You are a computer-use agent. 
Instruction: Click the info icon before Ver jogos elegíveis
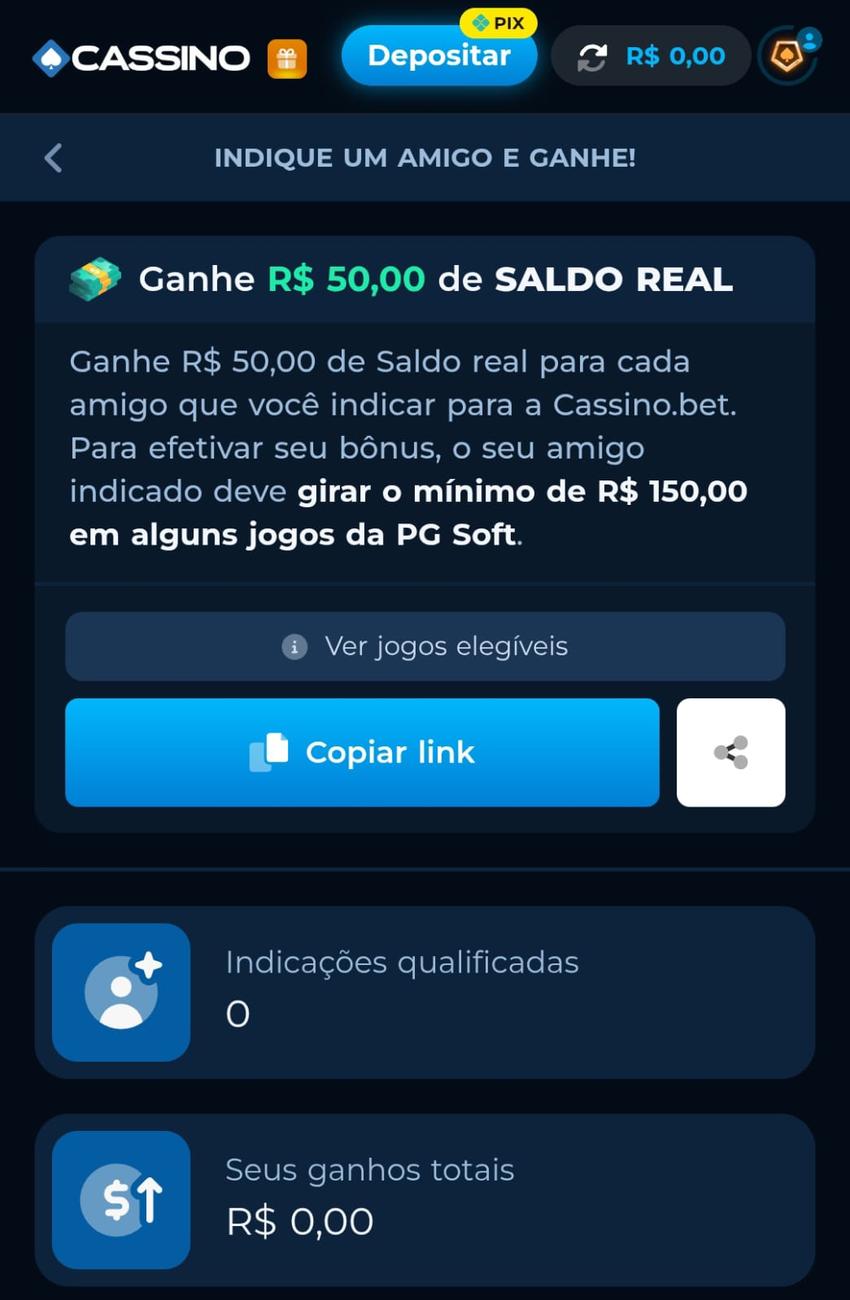point(293,646)
